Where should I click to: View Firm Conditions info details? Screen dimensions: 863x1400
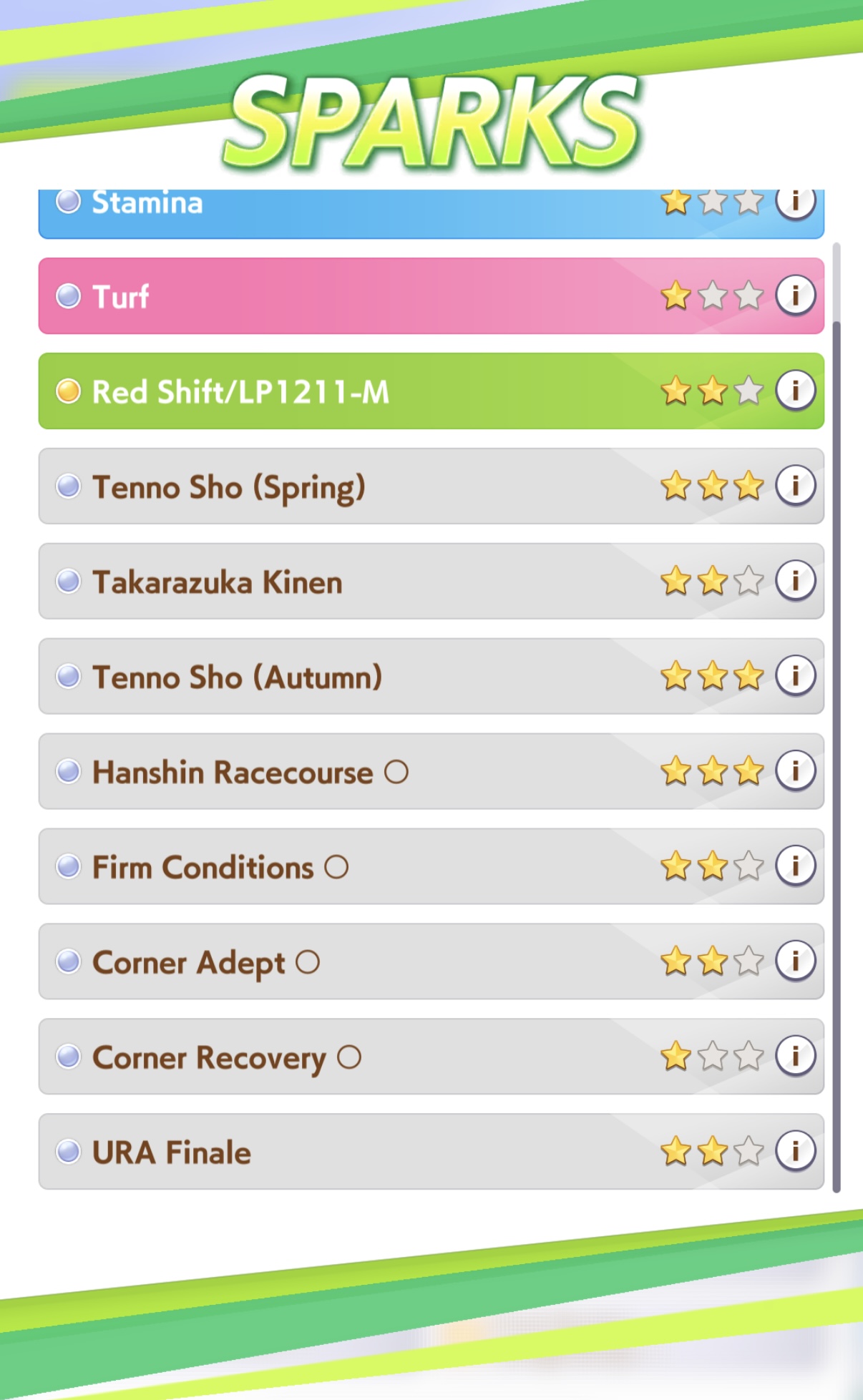(x=795, y=866)
